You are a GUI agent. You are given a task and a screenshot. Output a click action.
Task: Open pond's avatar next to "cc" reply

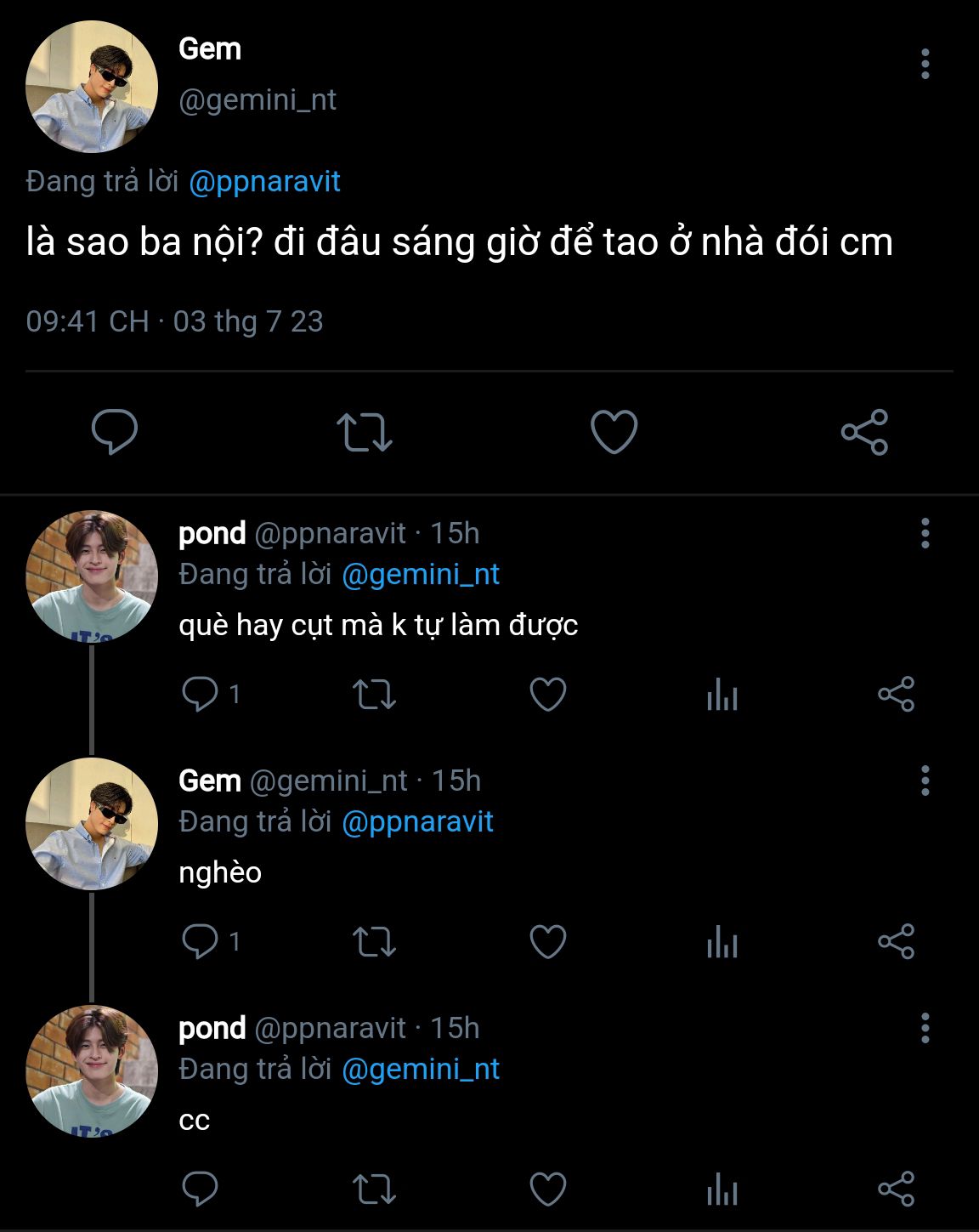pyautogui.click(x=92, y=1071)
